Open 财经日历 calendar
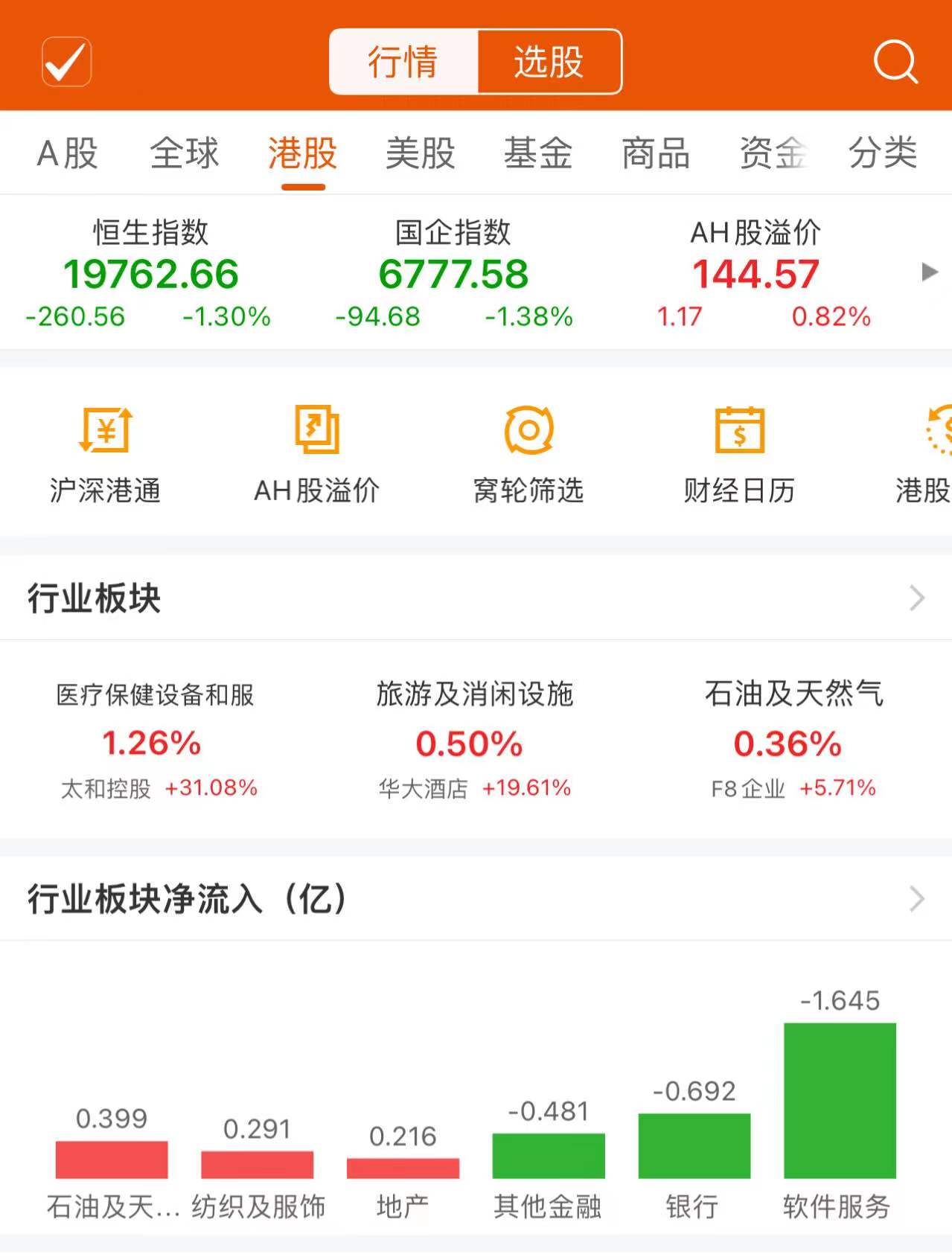This screenshot has height=1260, width=952. [739, 454]
